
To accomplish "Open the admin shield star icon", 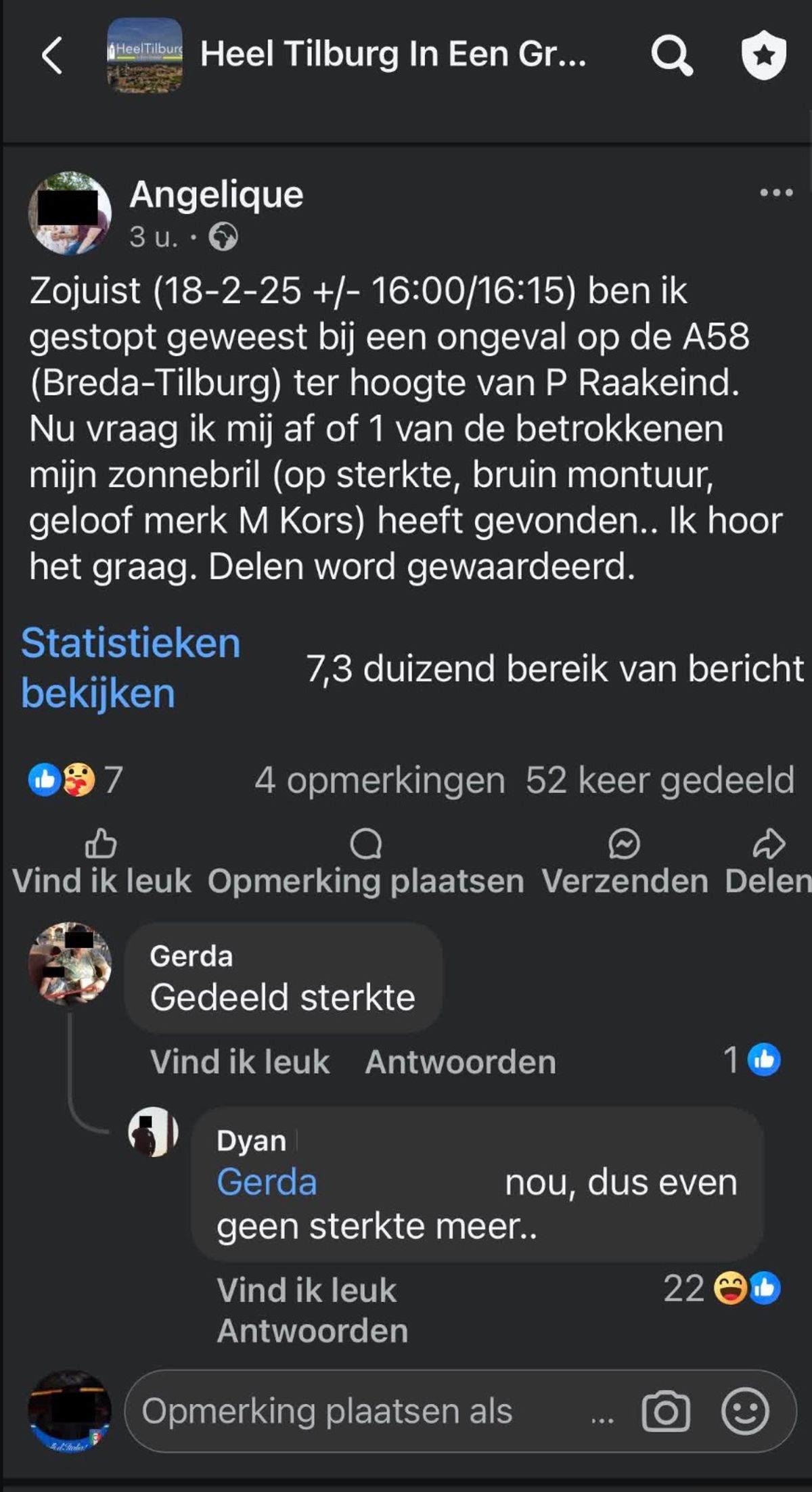I will click(x=763, y=55).
